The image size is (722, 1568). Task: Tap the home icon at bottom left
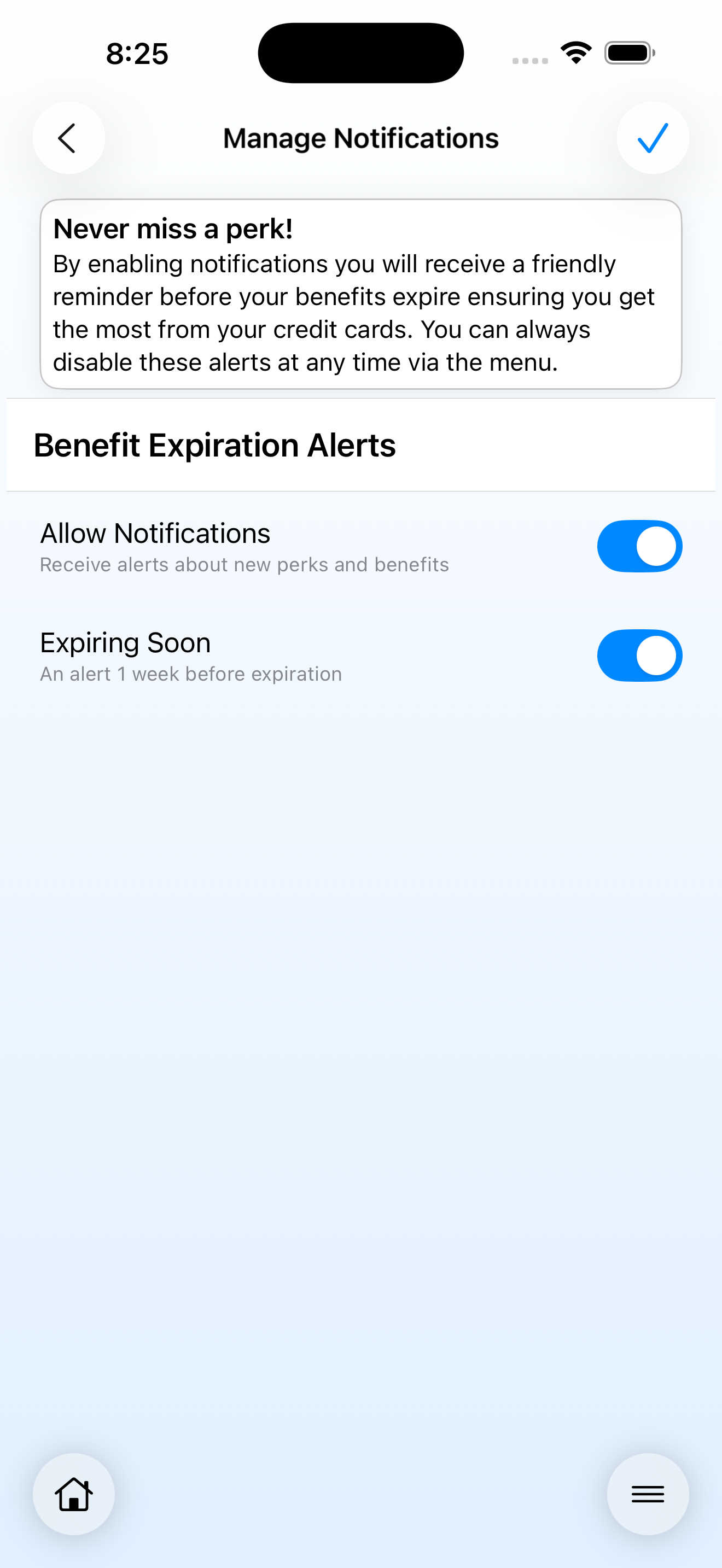tap(74, 1494)
